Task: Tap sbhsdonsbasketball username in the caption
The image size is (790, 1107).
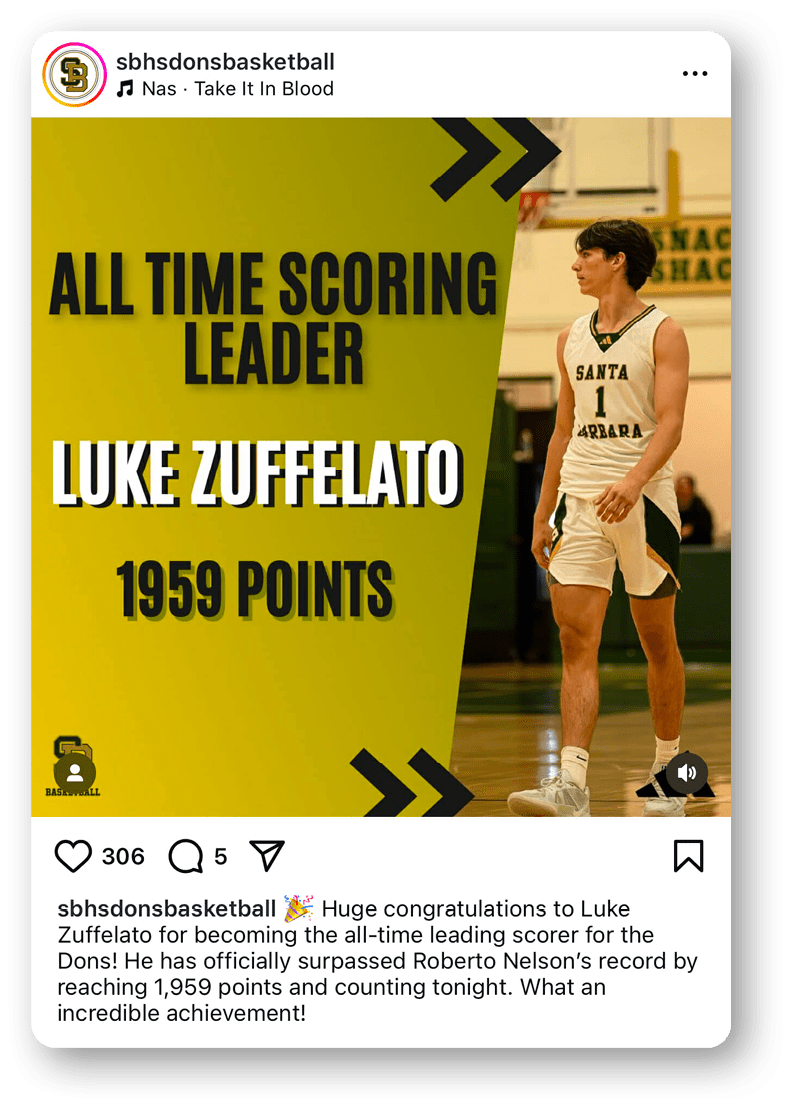Action: click(x=166, y=909)
